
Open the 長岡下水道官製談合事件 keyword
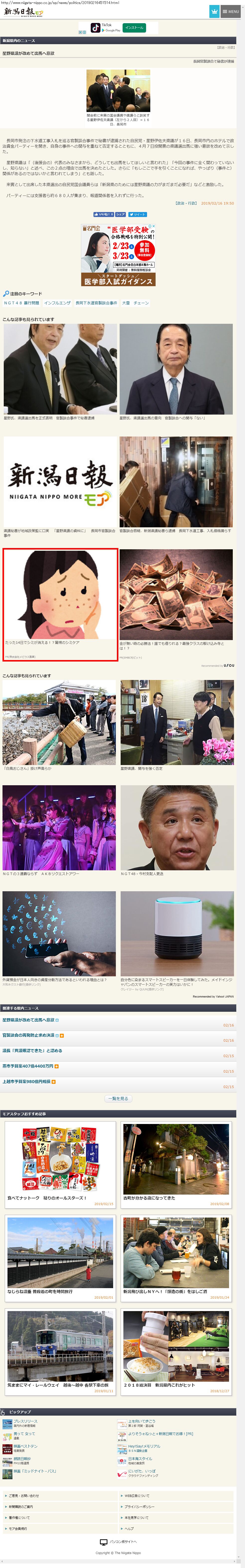click(96, 303)
